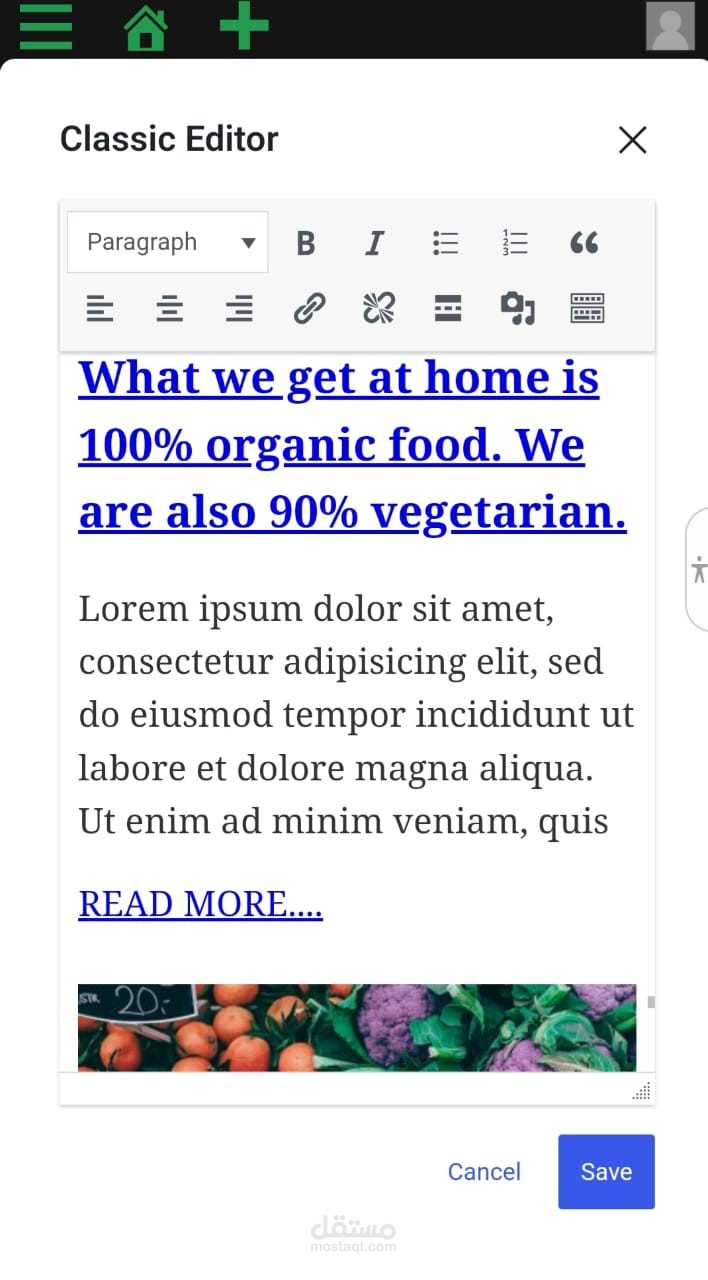Remove the link with unlink tool
The height and width of the screenshot is (1280, 708).
point(378,309)
